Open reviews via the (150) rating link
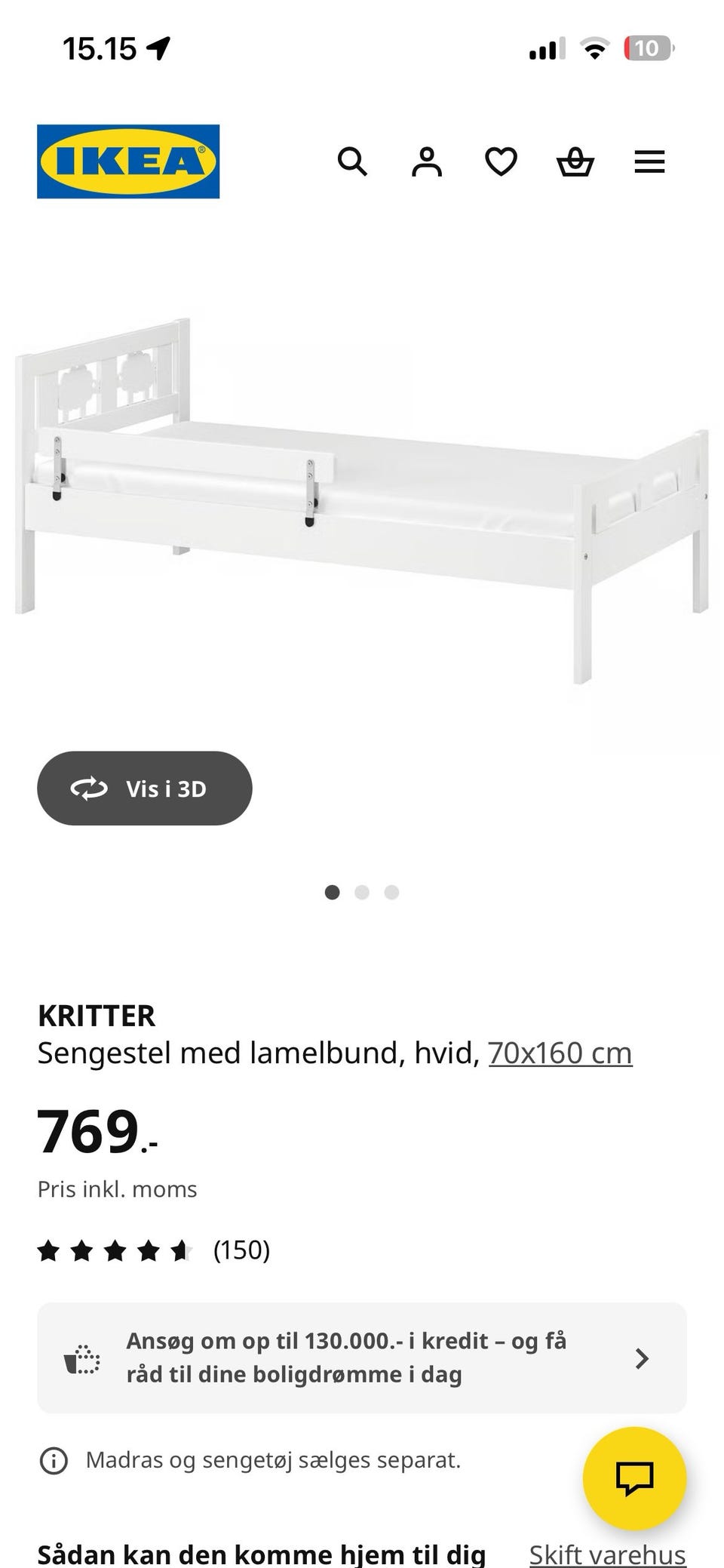 click(x=241, y=1250)
